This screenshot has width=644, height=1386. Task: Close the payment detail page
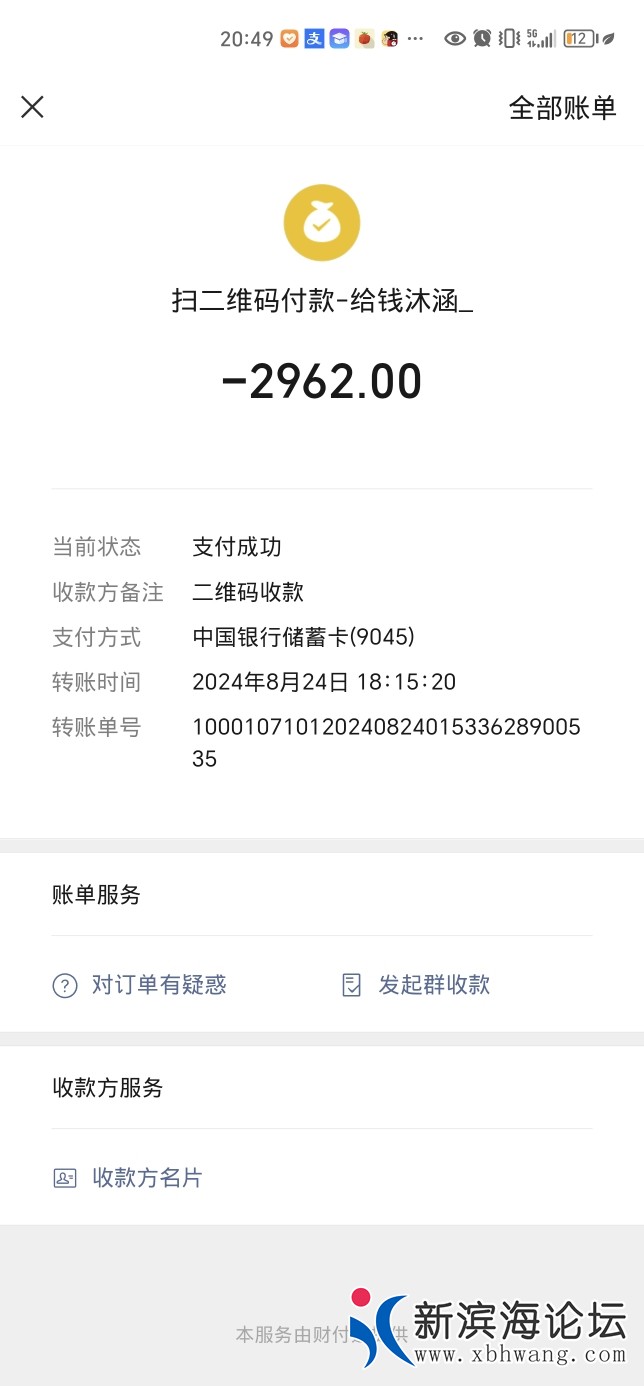[x=33, y=107]
